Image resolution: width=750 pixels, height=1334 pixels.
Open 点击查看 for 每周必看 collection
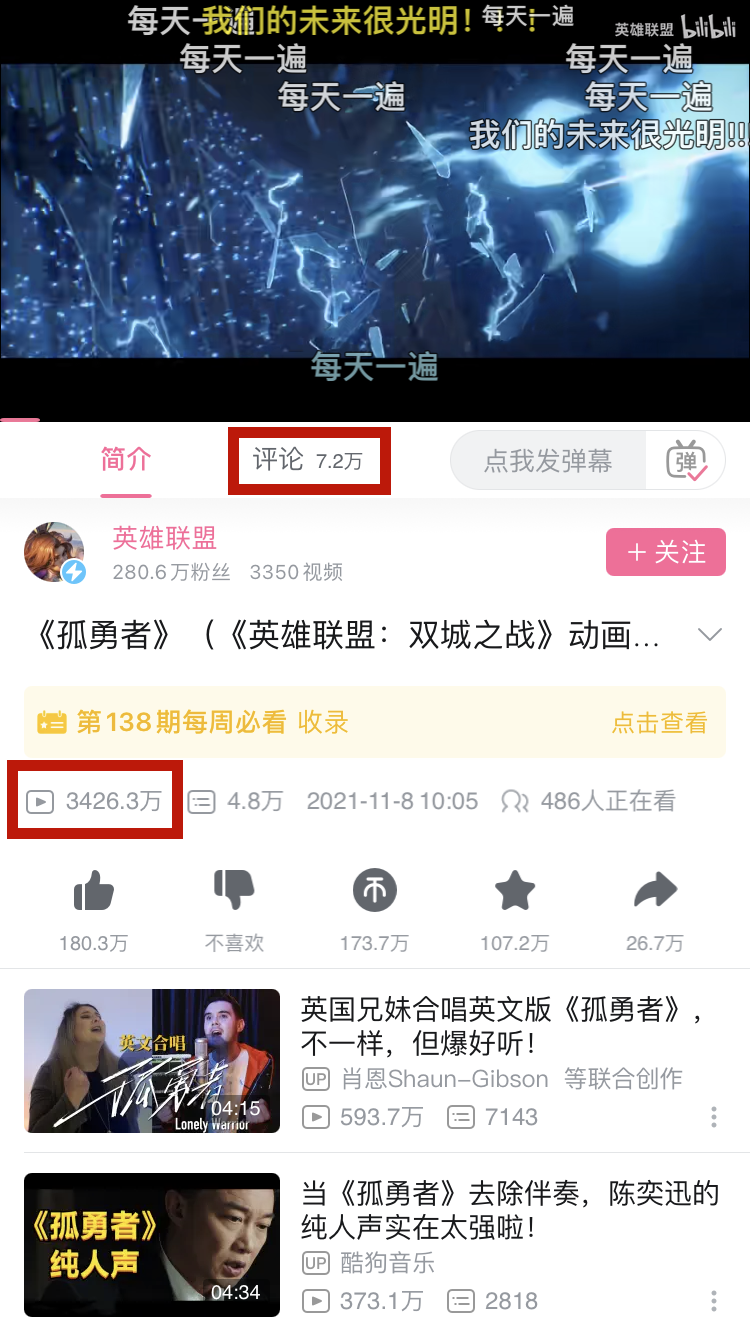click(x=659, y=722)
